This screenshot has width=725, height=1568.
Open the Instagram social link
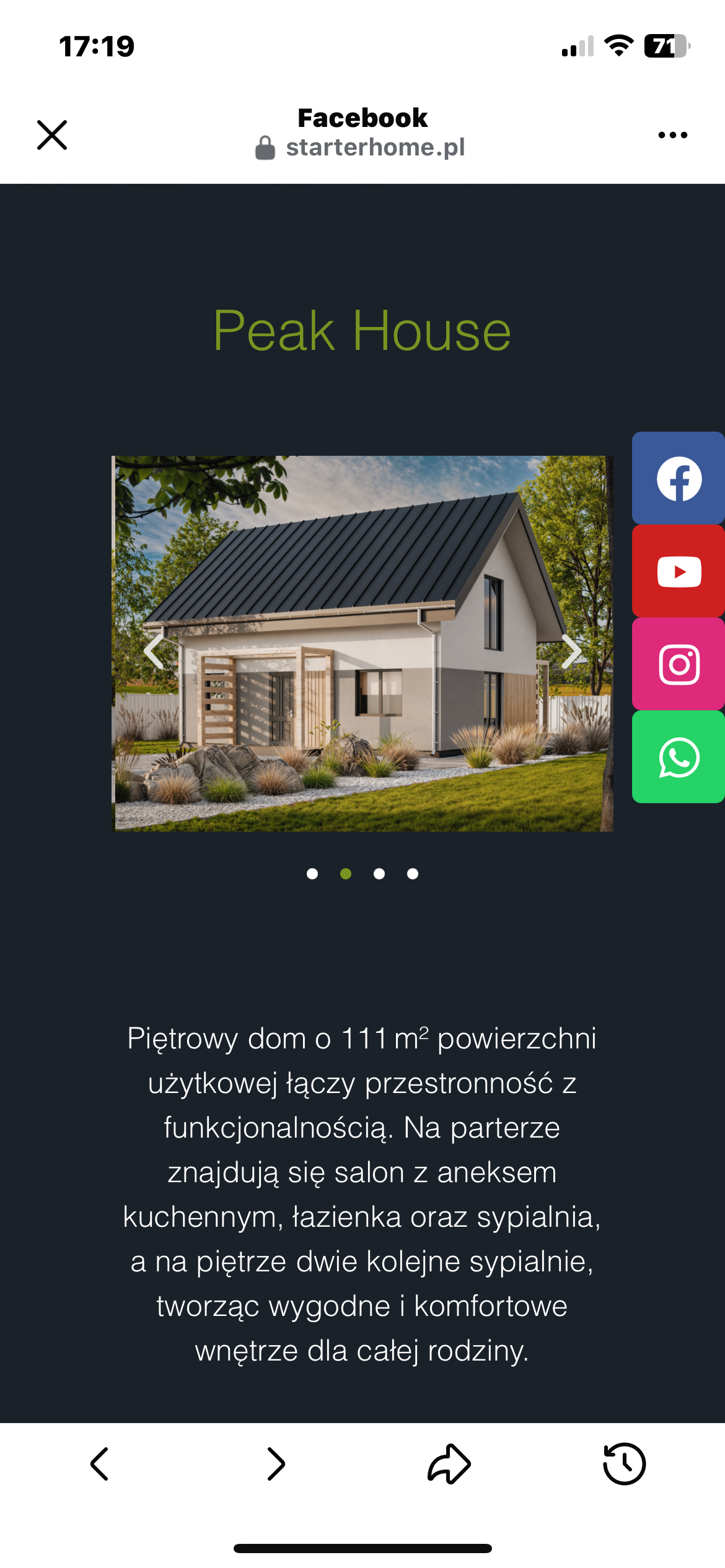pos(679,664)
